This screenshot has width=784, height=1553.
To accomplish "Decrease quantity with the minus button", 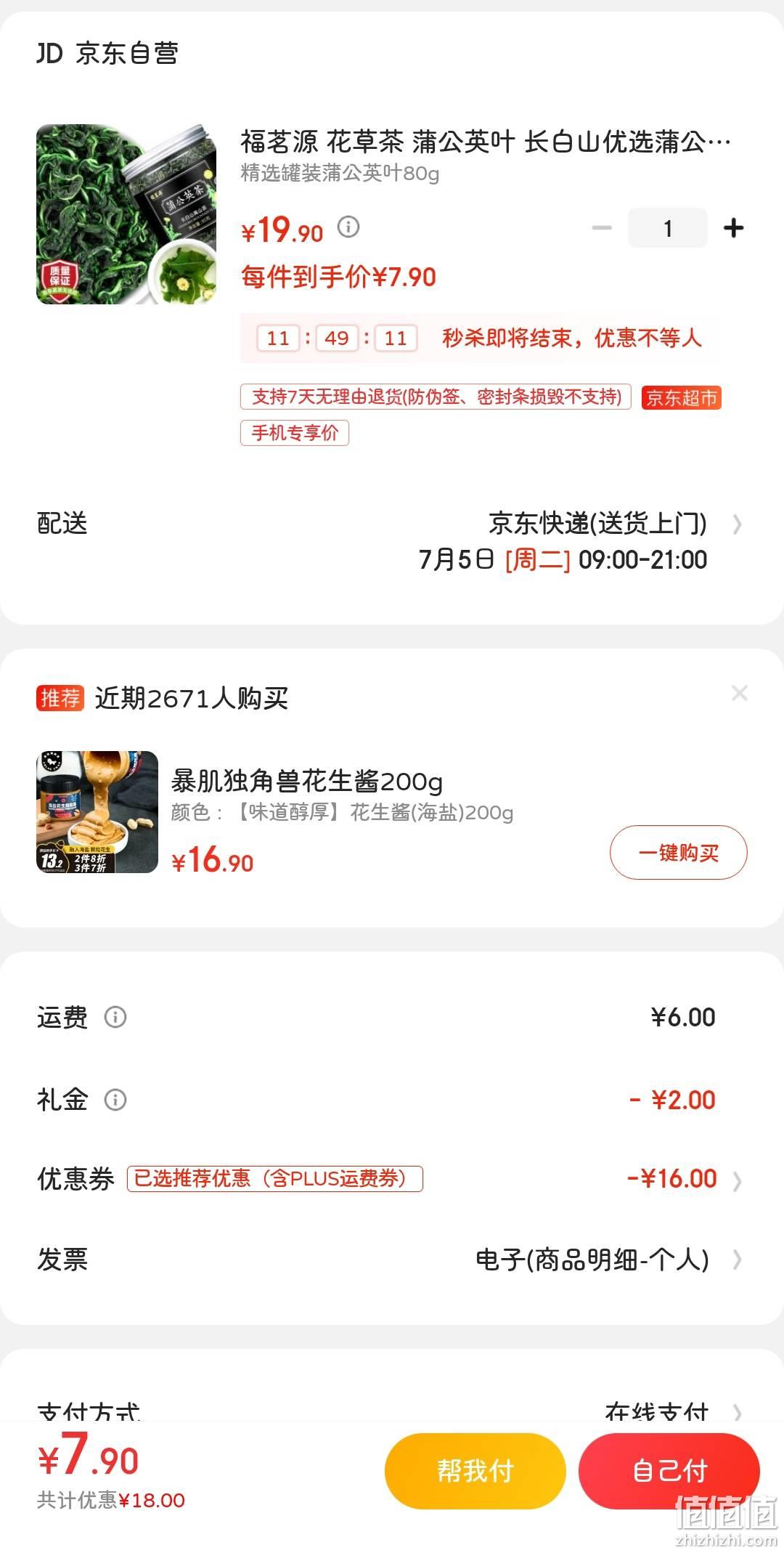I will coord(602,228).
